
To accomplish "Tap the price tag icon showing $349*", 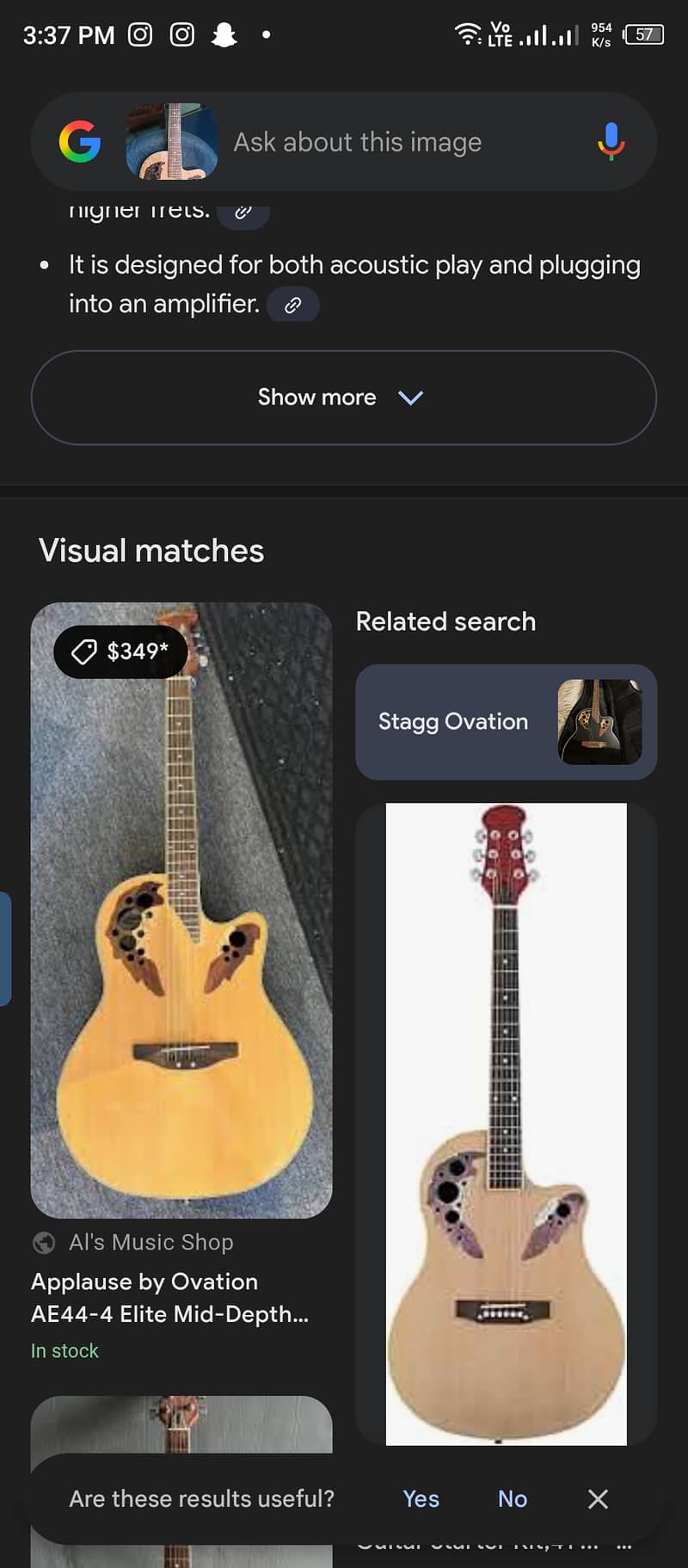I will click(x=120, y=651).
